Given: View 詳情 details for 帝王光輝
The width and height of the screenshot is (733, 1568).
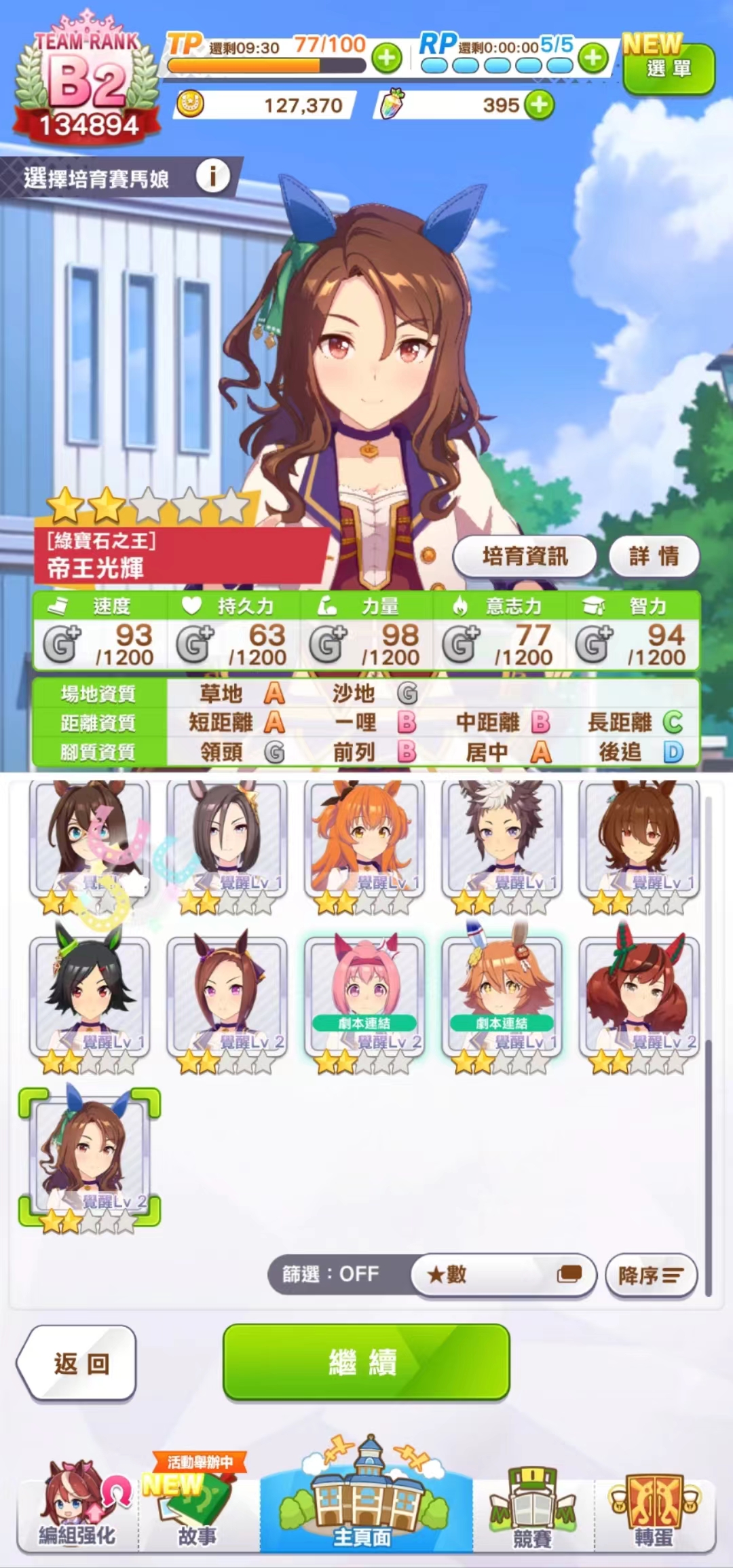Looking at the screenshot, I should pyautogui.click(x=654, y=557).
